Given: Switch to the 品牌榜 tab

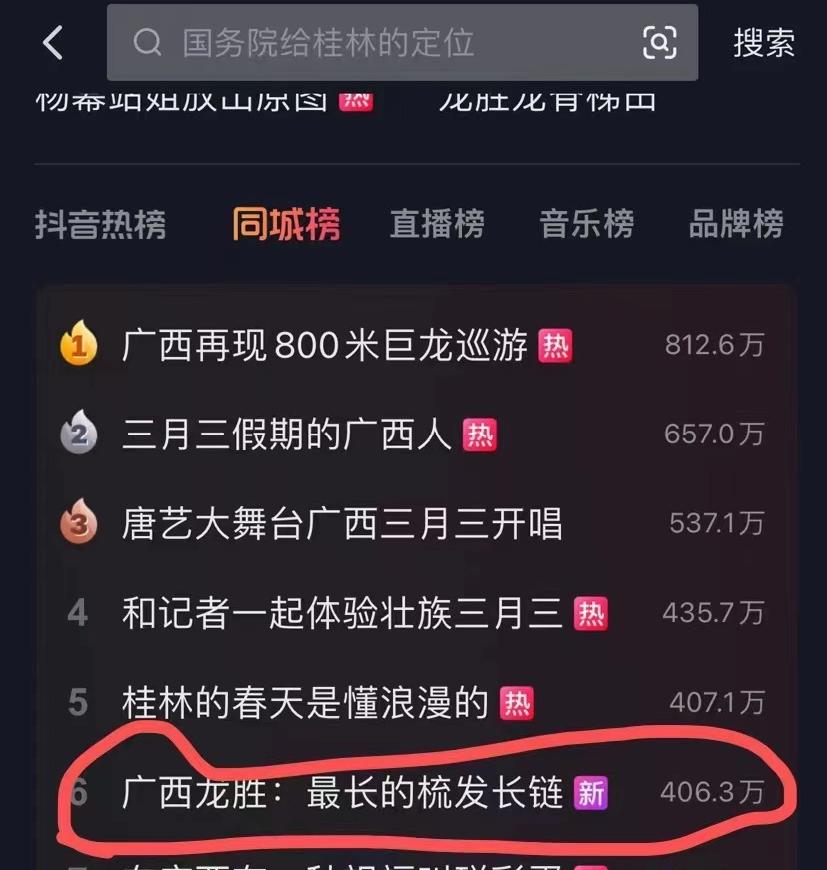Looking at the screenshot, I should click(737, 225).
